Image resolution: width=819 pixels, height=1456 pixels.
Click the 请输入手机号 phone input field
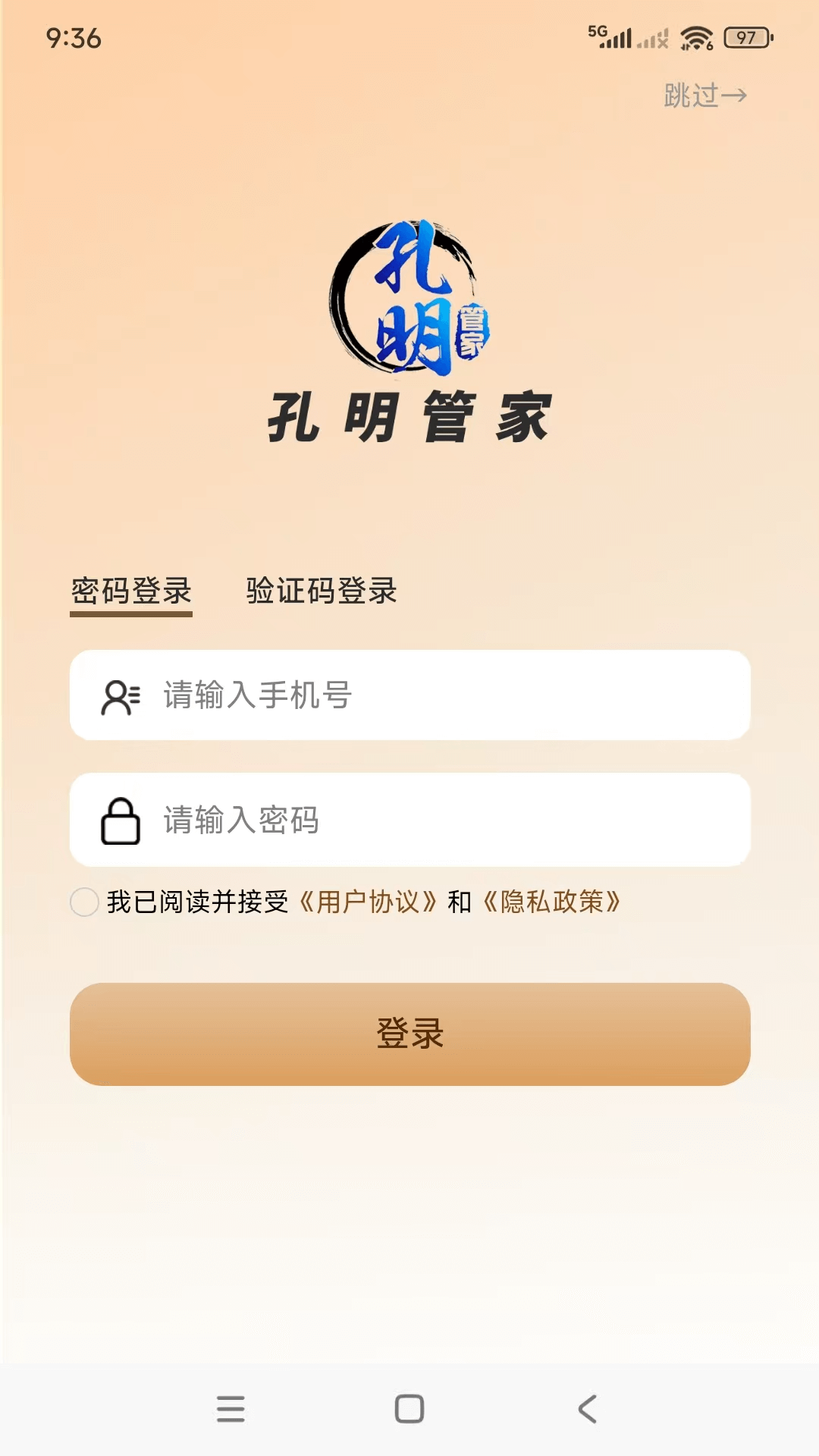(x=409, y=695)
